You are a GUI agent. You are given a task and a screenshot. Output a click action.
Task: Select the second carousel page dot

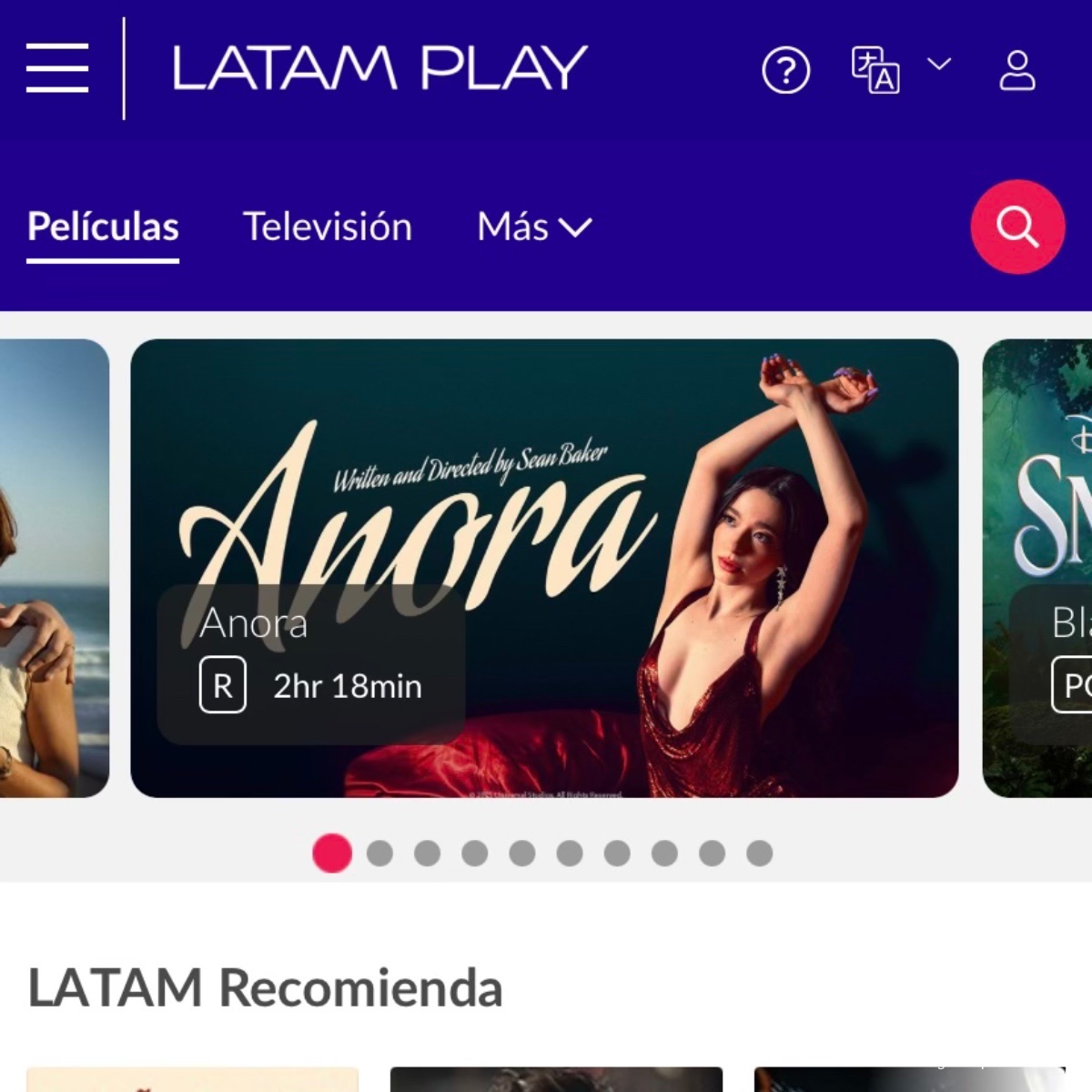[x=379, y=854]
